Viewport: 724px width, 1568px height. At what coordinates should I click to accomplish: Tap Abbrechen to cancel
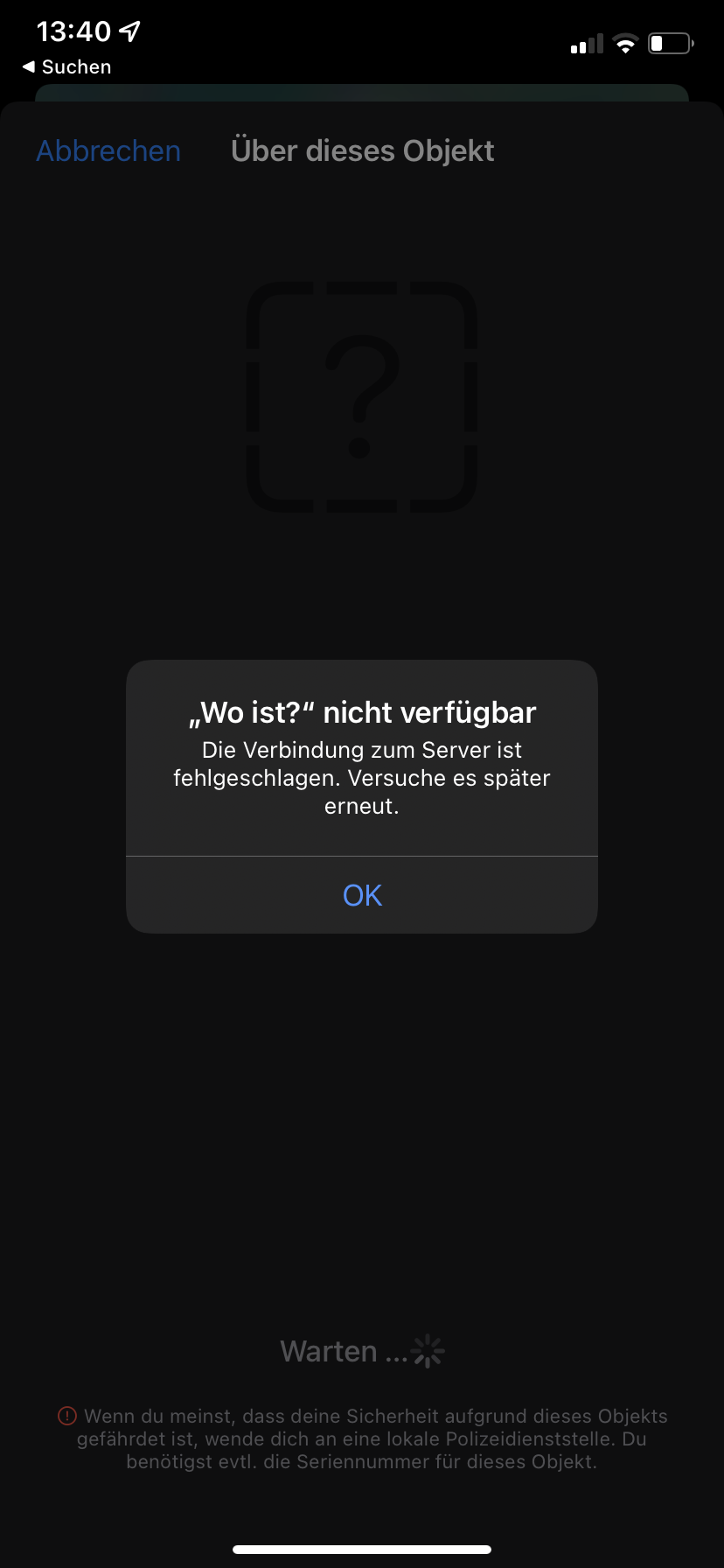click(108, 150)
